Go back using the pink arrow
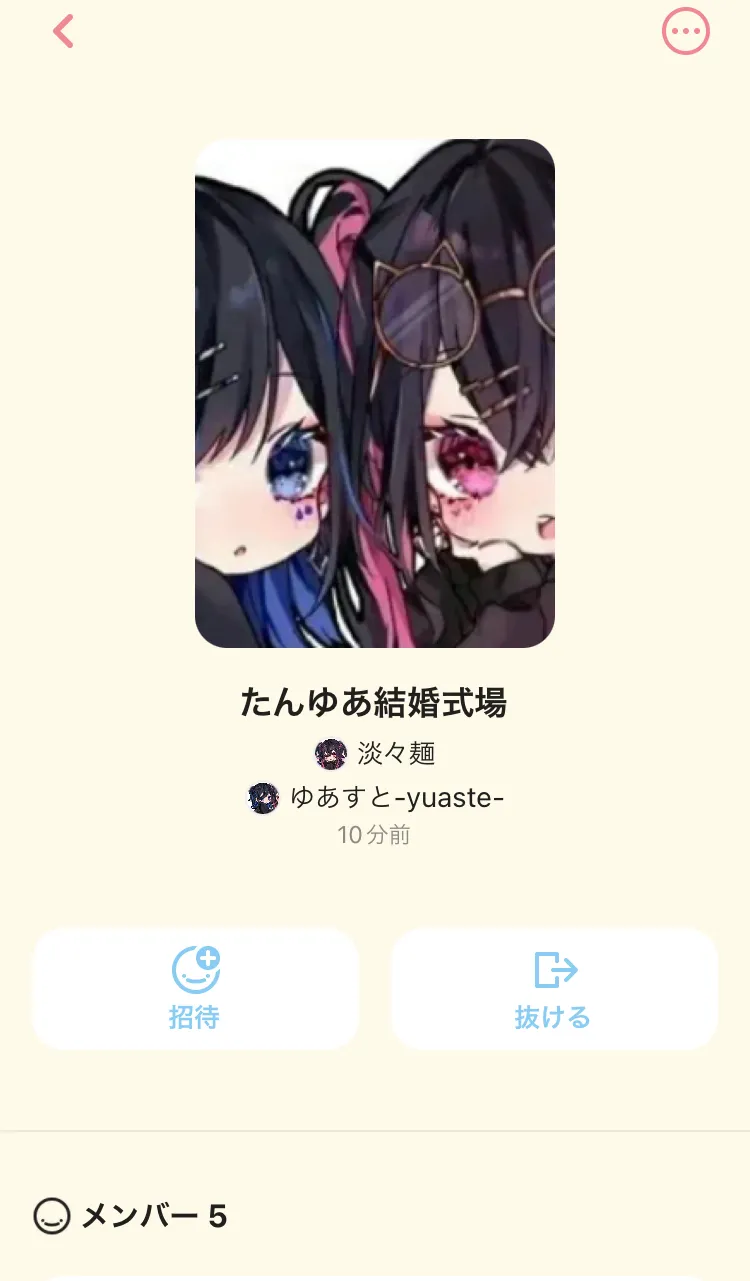This screenshot has height=1281, width=750. (63, 32)
